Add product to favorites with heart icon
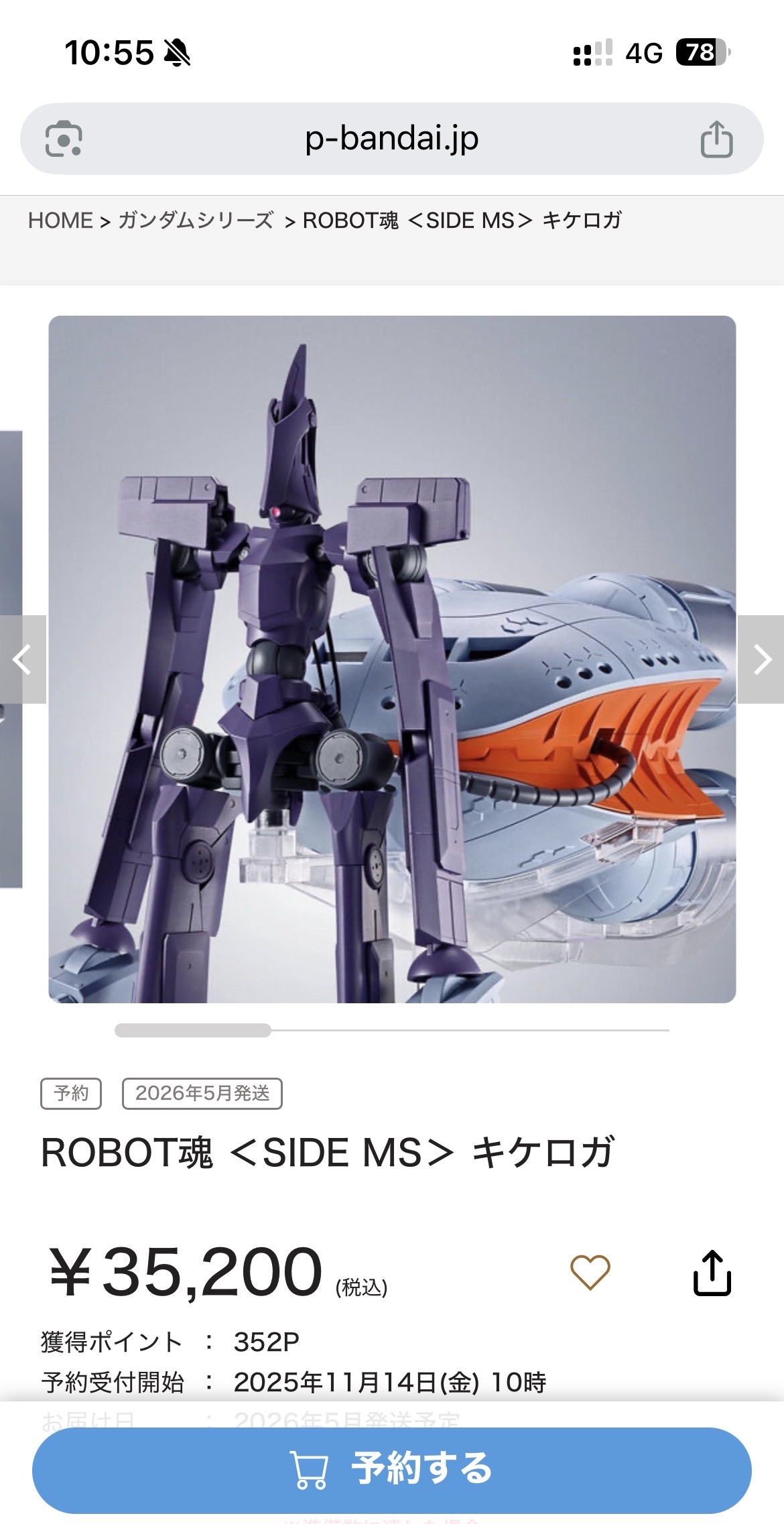The width and height of the screenshot is (784, 1524). pyautogui.click(x=590, y=1272)
